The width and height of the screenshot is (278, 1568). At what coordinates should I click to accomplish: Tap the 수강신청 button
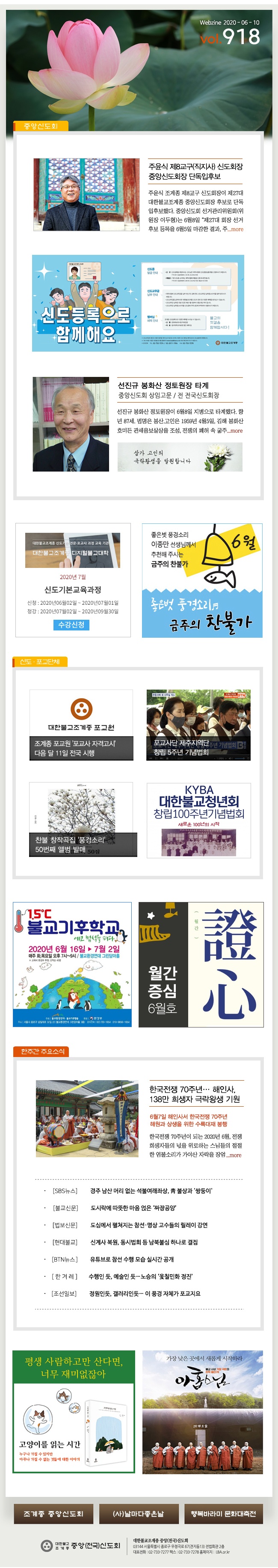pyautogui.click(x=72, y=624)
